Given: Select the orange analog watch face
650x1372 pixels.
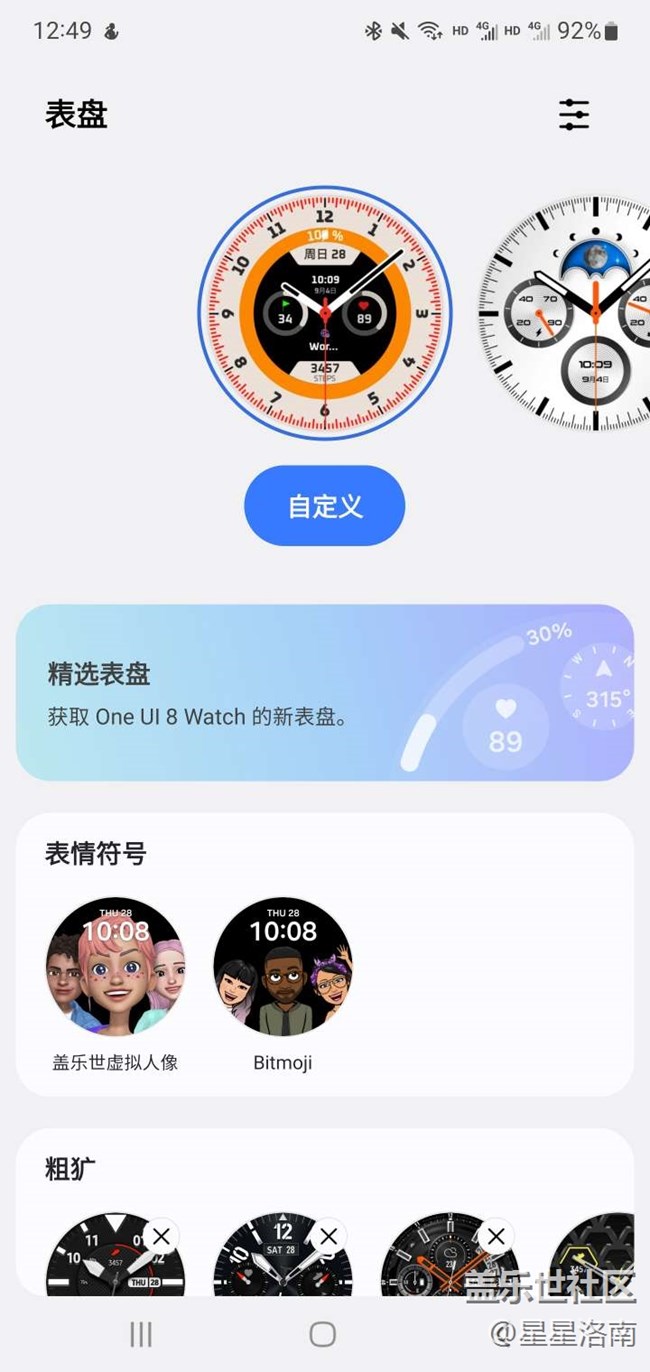Looking at the screenshot, I should 325,313.
